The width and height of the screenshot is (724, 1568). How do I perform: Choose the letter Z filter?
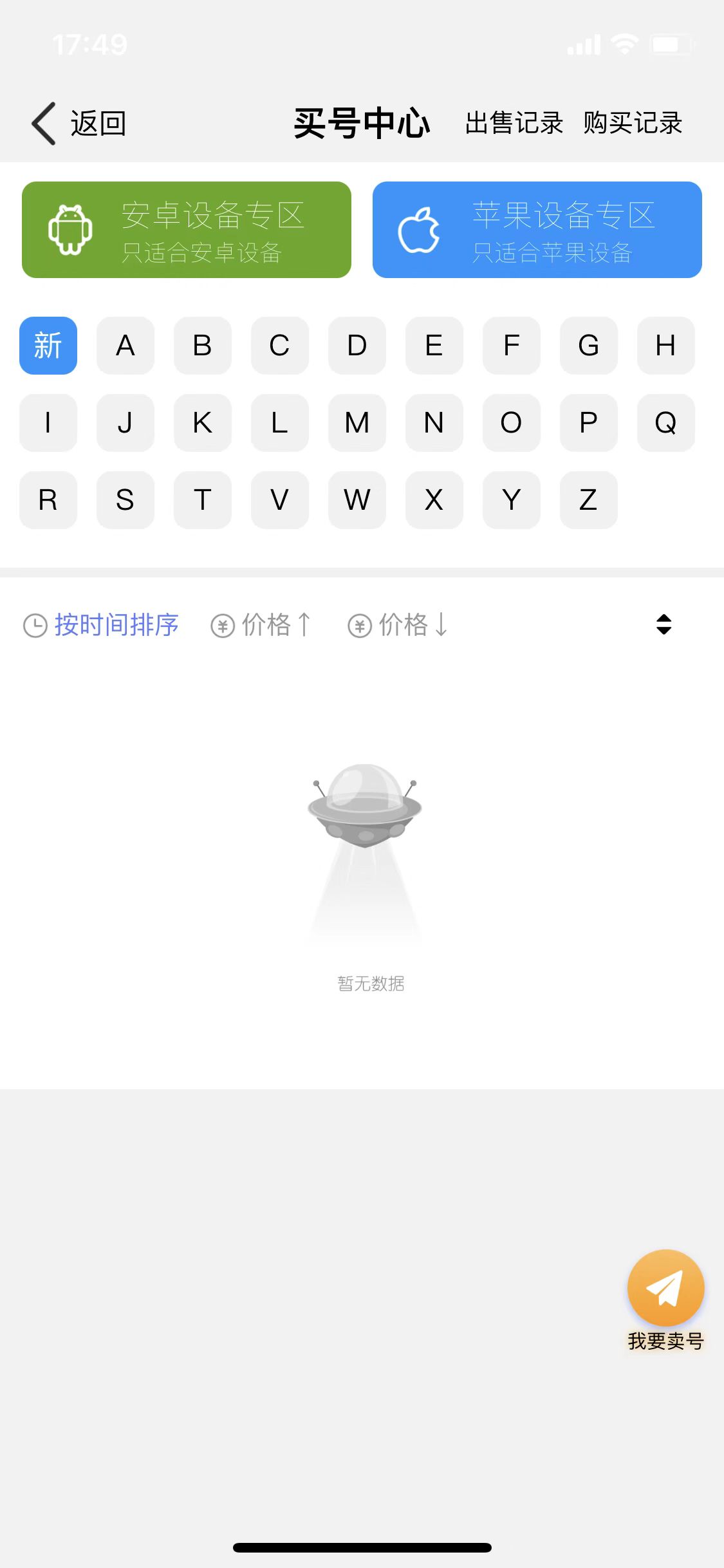pos(588,500)
